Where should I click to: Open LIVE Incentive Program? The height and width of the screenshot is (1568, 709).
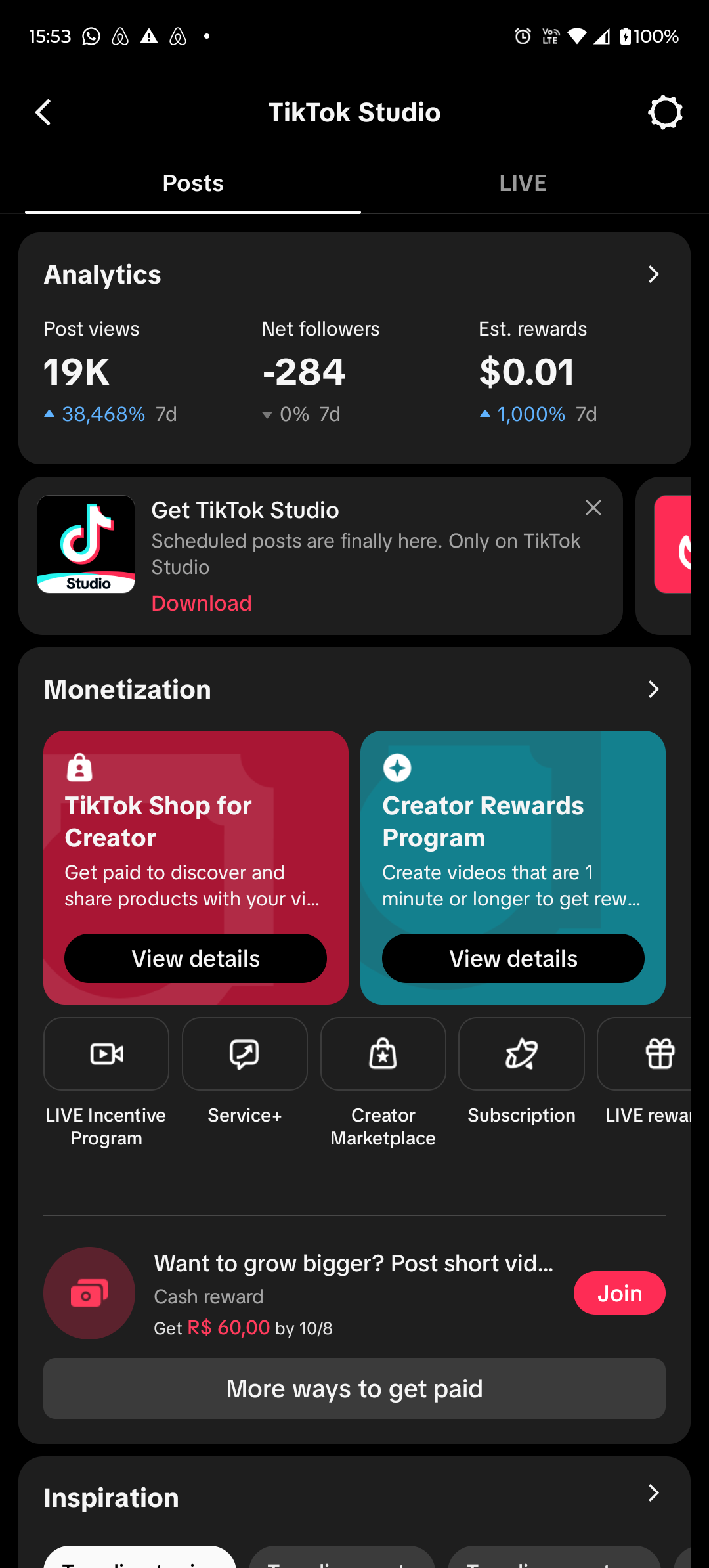(106, 1055)
